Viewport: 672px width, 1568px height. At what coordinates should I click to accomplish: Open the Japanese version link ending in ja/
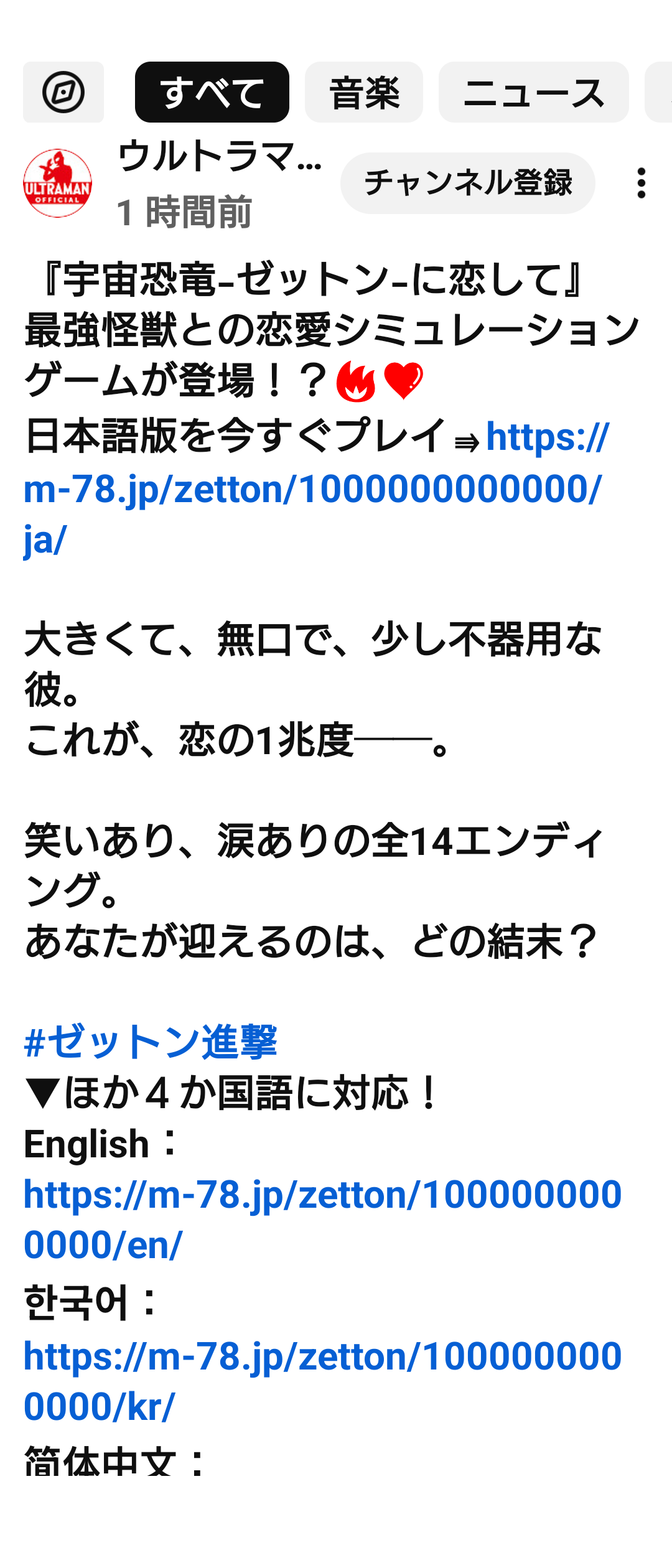click(311, 489)
